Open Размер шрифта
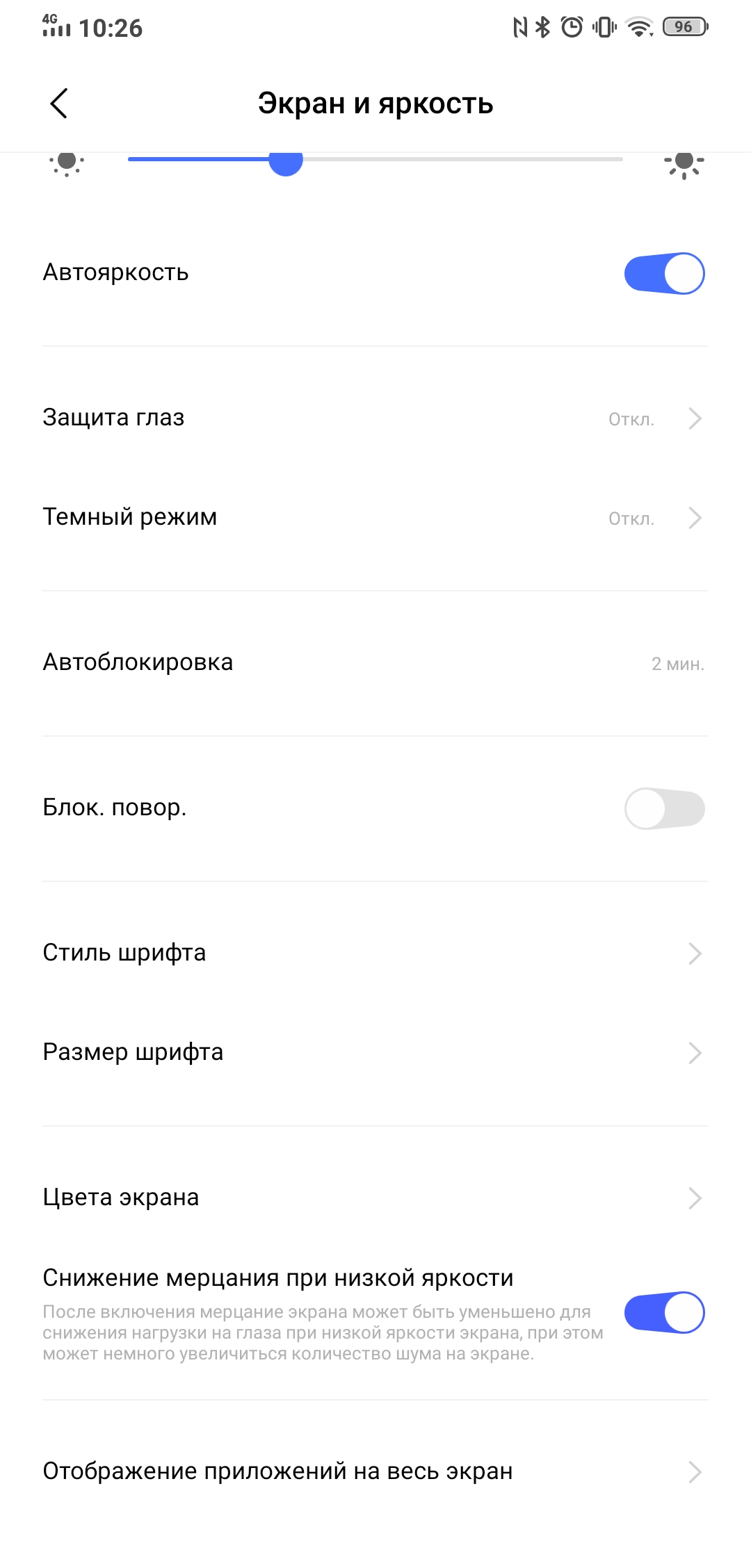Image resolution: width=751 pixels, height=1568 pixels. tap(375, 1052)
